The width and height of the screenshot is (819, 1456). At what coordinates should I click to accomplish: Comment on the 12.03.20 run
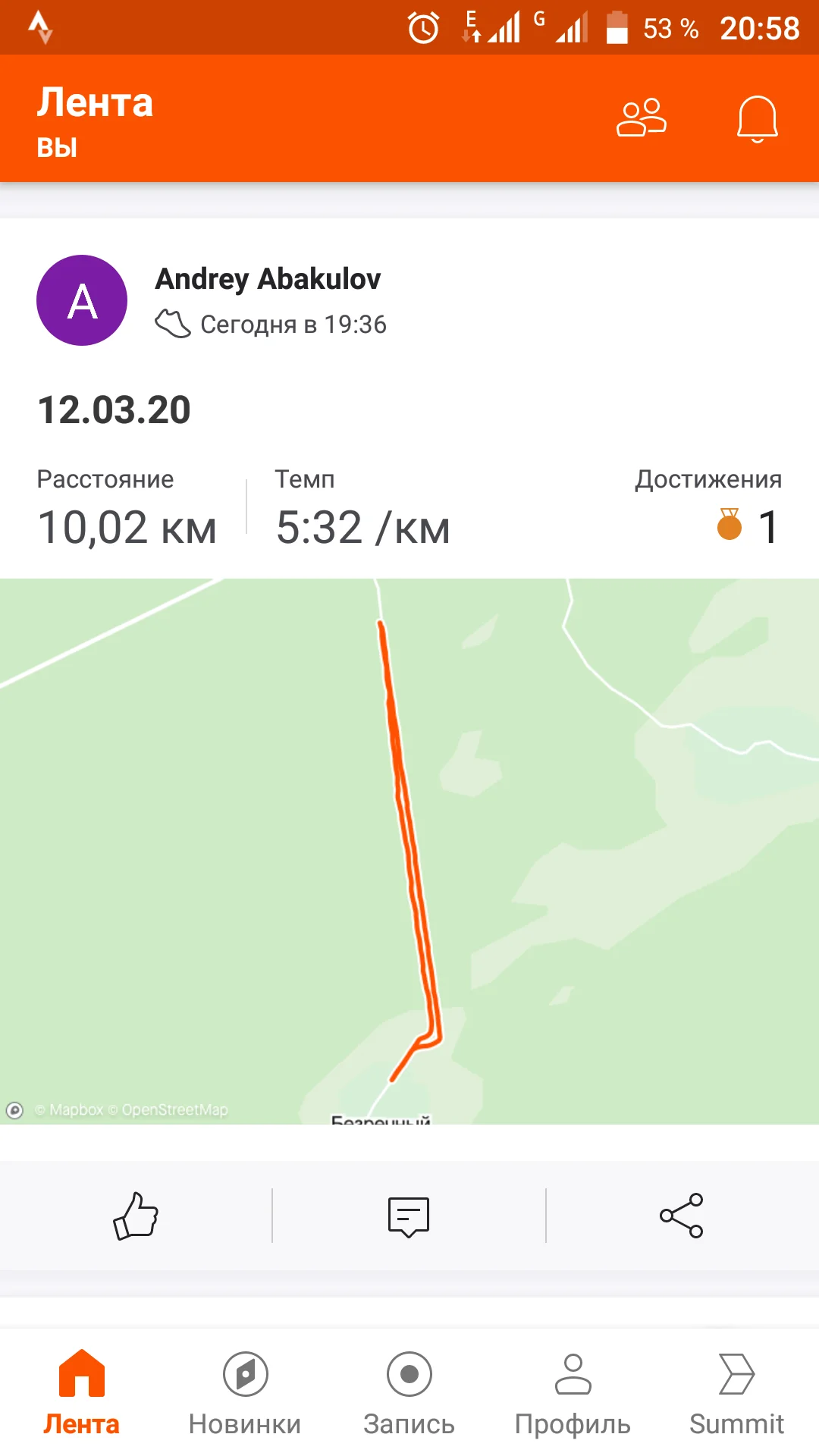[409, 1216]
